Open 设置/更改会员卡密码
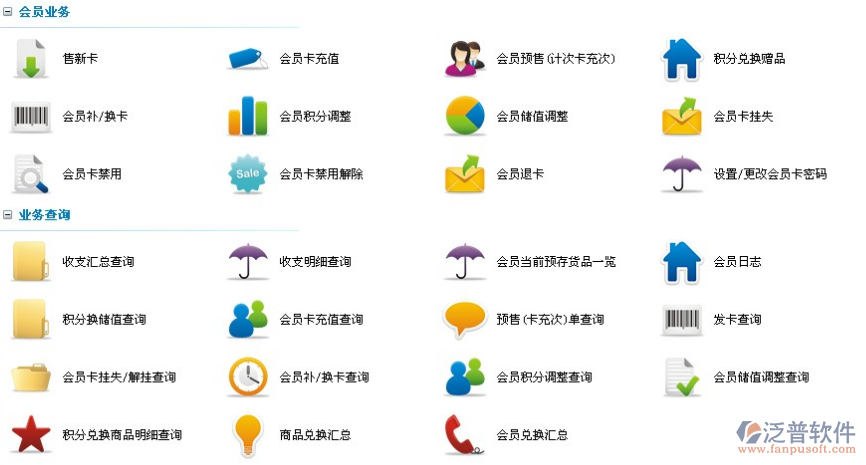 click(770, 174)
